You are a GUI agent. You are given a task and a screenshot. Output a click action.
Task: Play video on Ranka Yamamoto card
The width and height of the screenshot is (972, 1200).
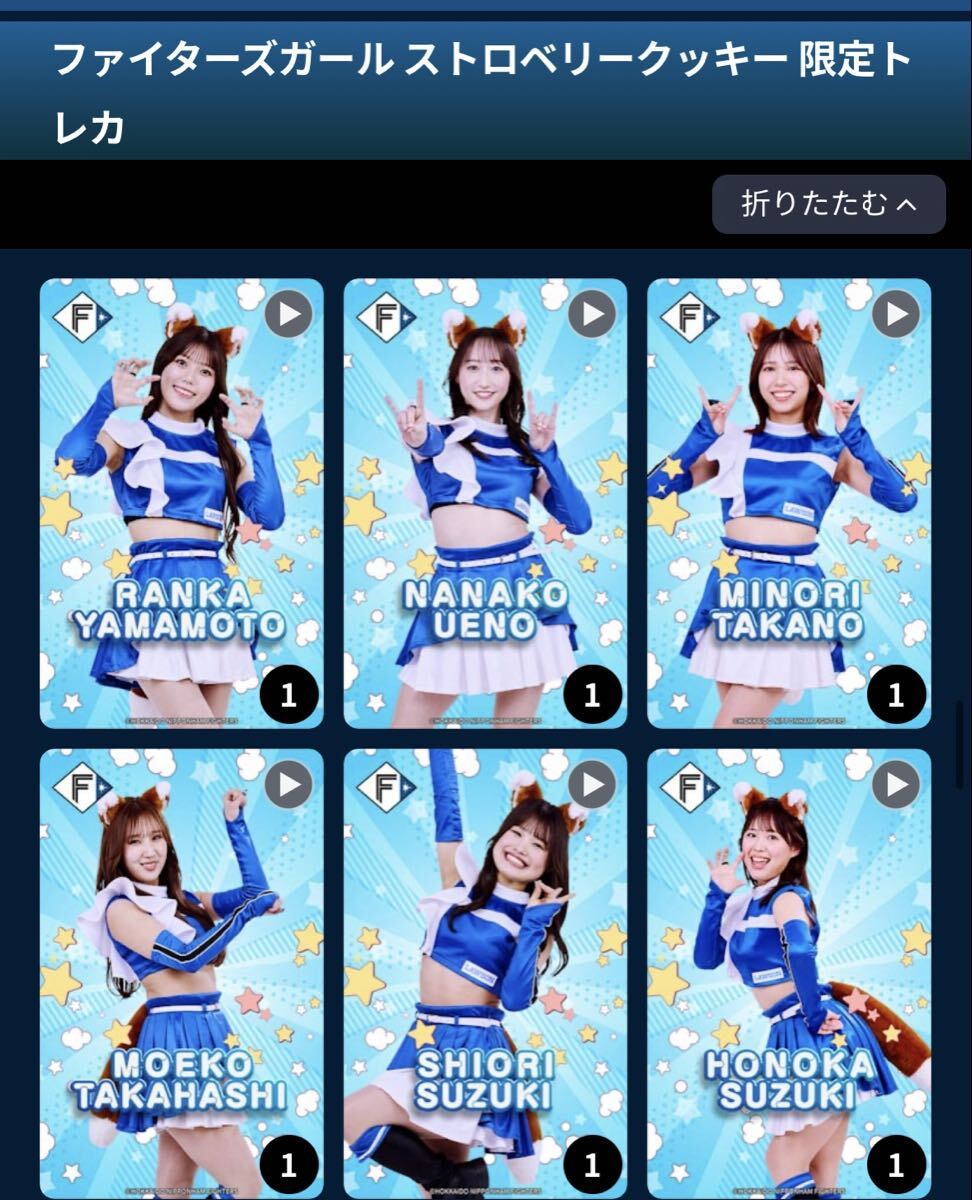click(x=288, y=315)
